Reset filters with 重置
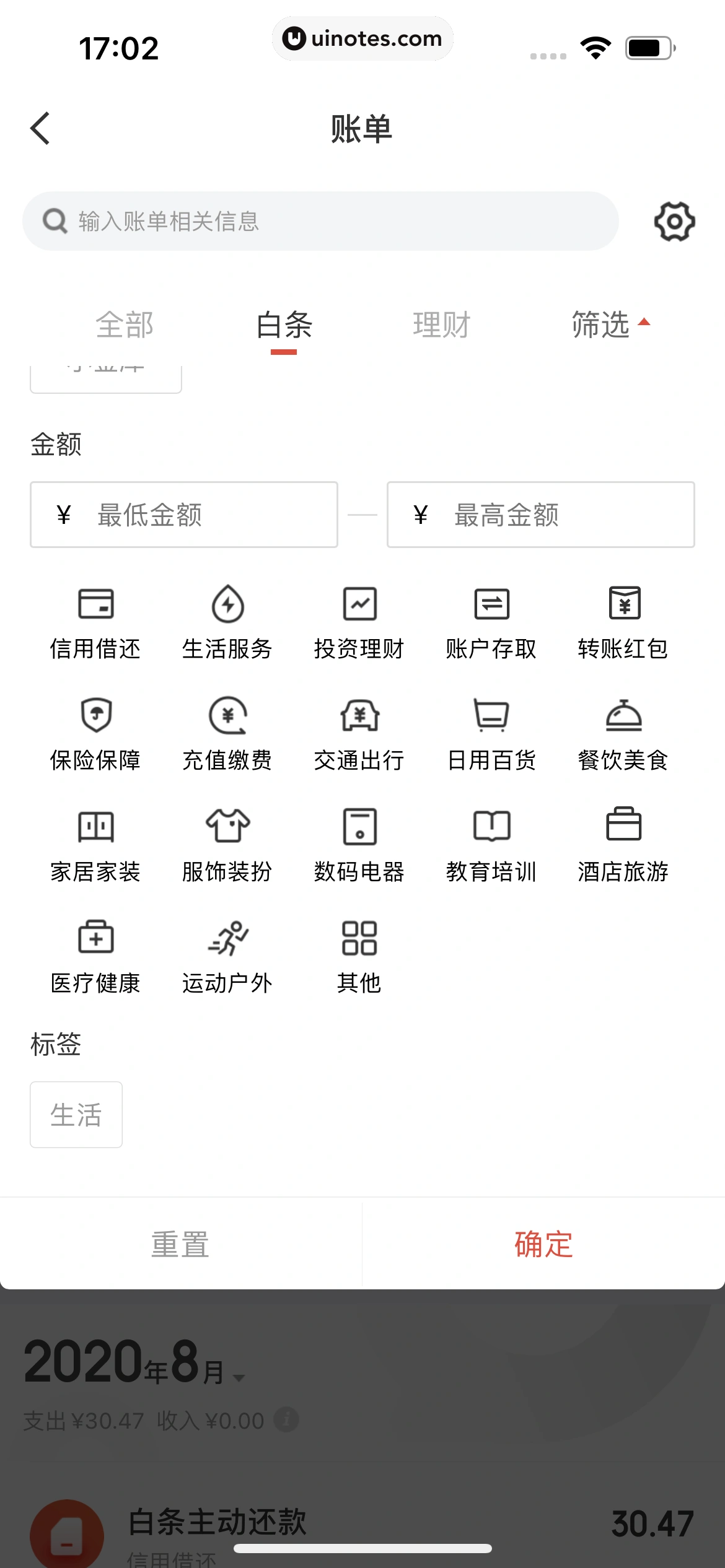Screen dimensions: 725x1568 [x=180, y=1244]
